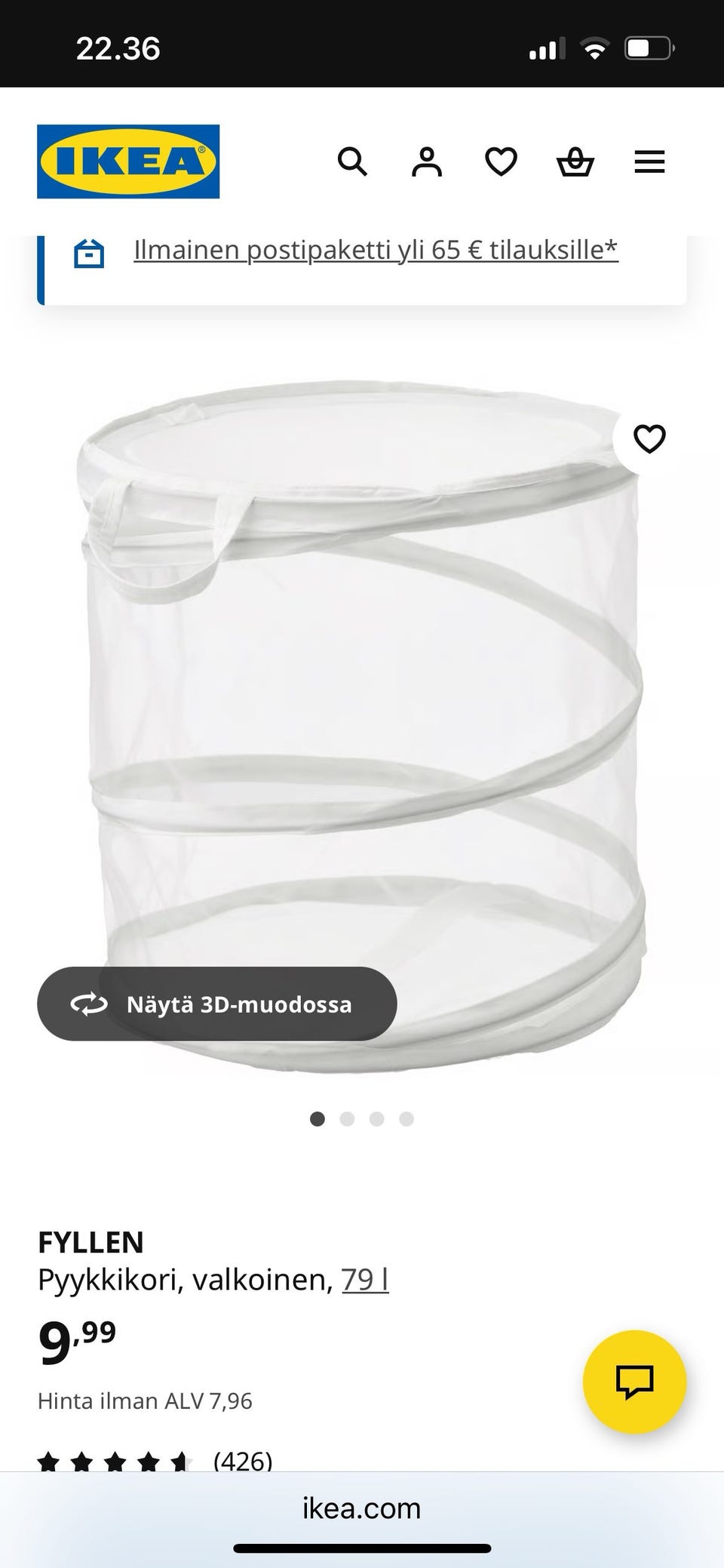Open the ikea.com address bar

point(362,1508)
